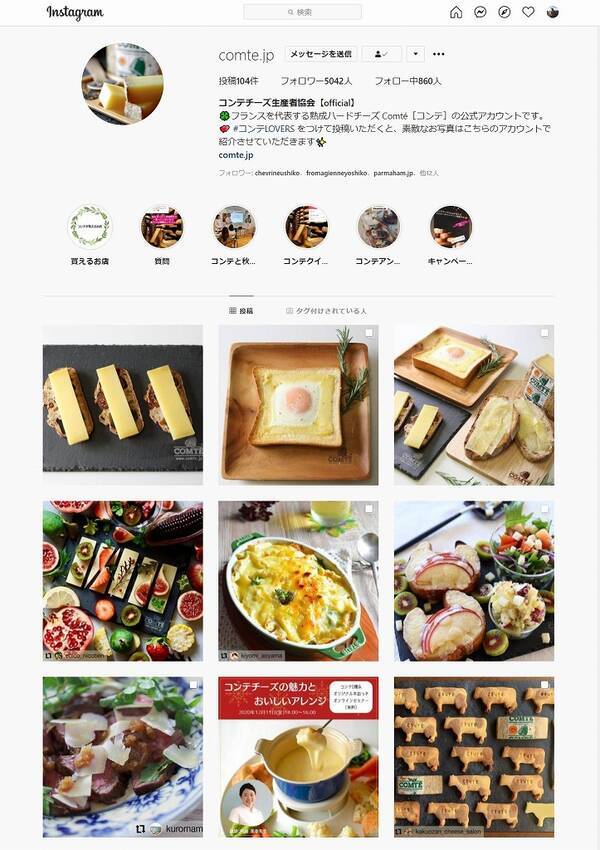Image resolution: width=600 pixels, height=850 pixels.
Task: Open the 質問 story highlight
Action: (162, 228)
